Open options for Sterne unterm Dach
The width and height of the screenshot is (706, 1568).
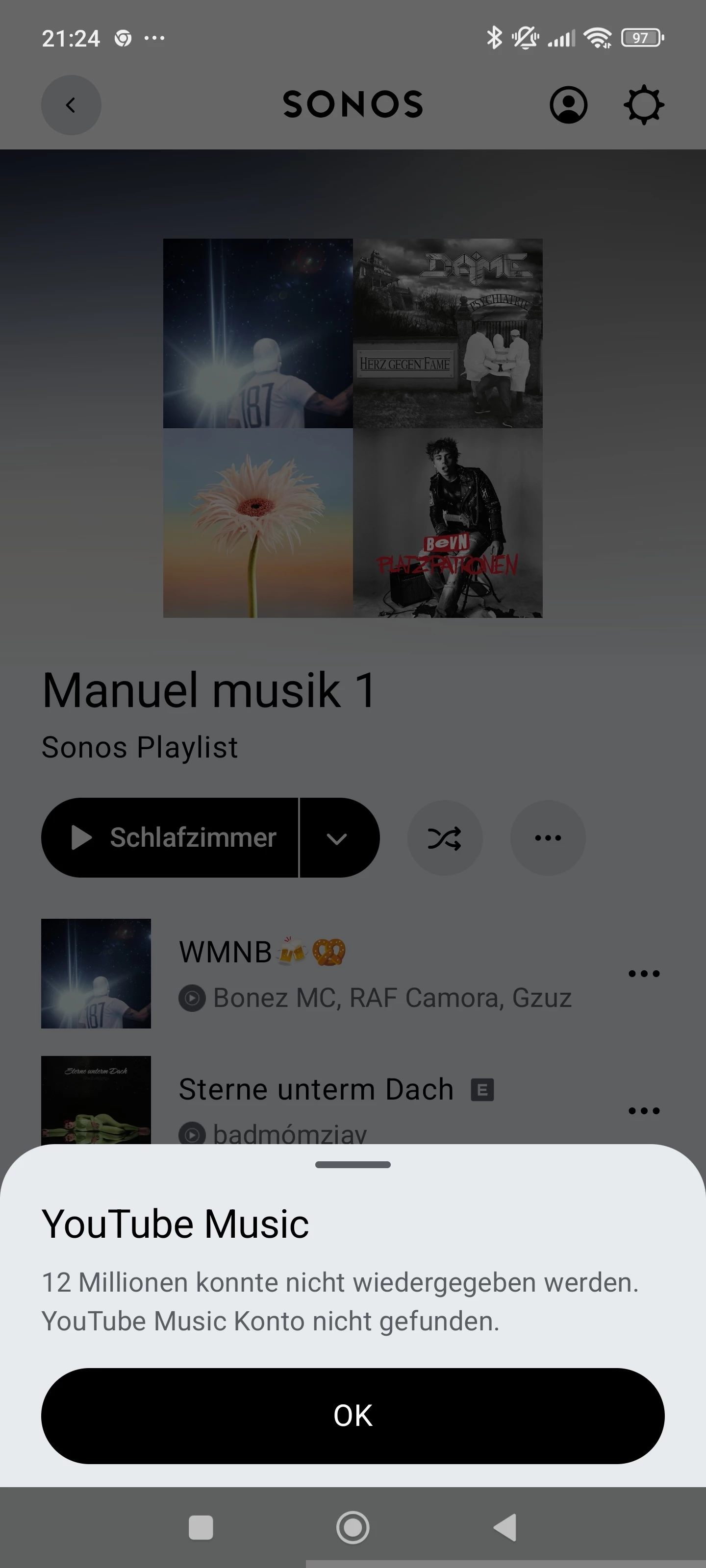(643, 1111)
